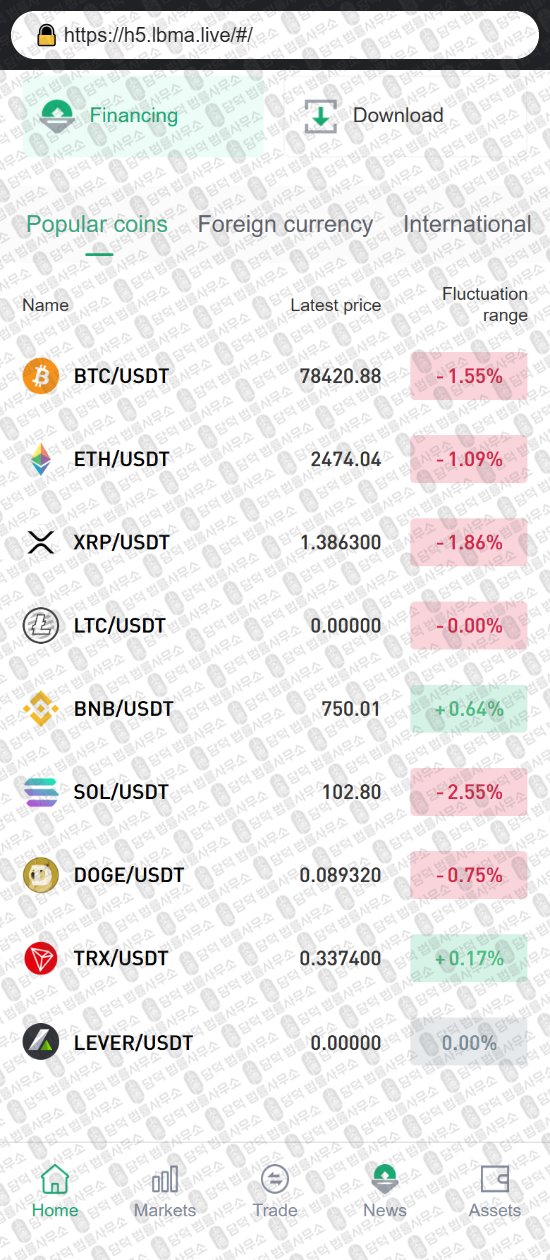Image resolution: width=550 pixels, height=1260 pixels.
Task: Select the International tab
Action: [x=467, y=224]
